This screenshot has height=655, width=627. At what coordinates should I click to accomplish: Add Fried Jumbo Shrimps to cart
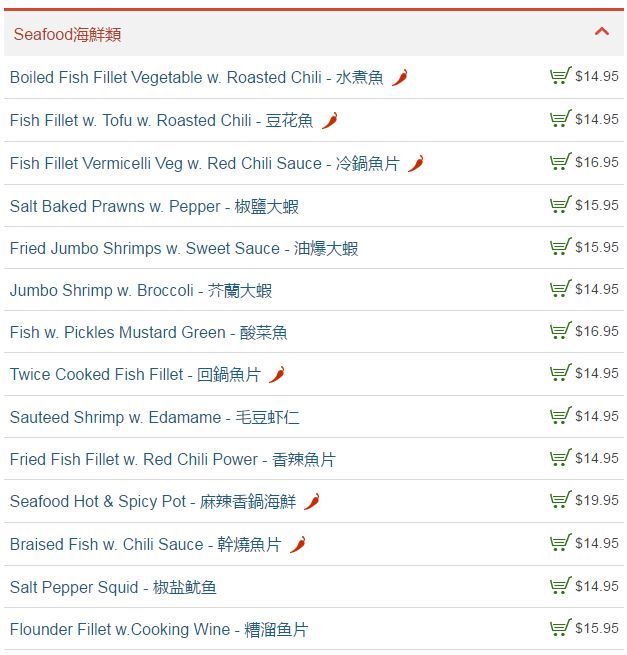click(560, 247)
